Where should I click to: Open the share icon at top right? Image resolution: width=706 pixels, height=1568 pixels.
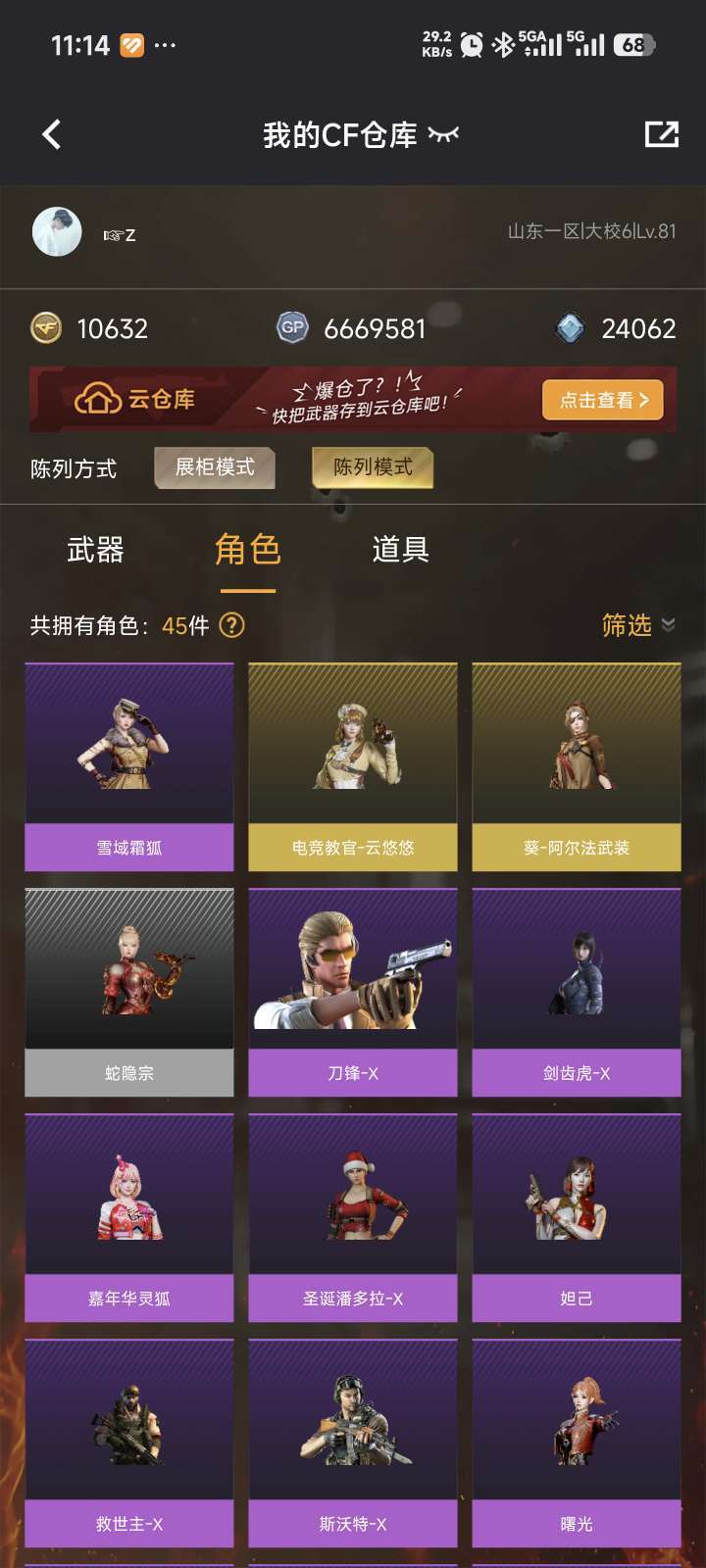[x=663, y=132]
